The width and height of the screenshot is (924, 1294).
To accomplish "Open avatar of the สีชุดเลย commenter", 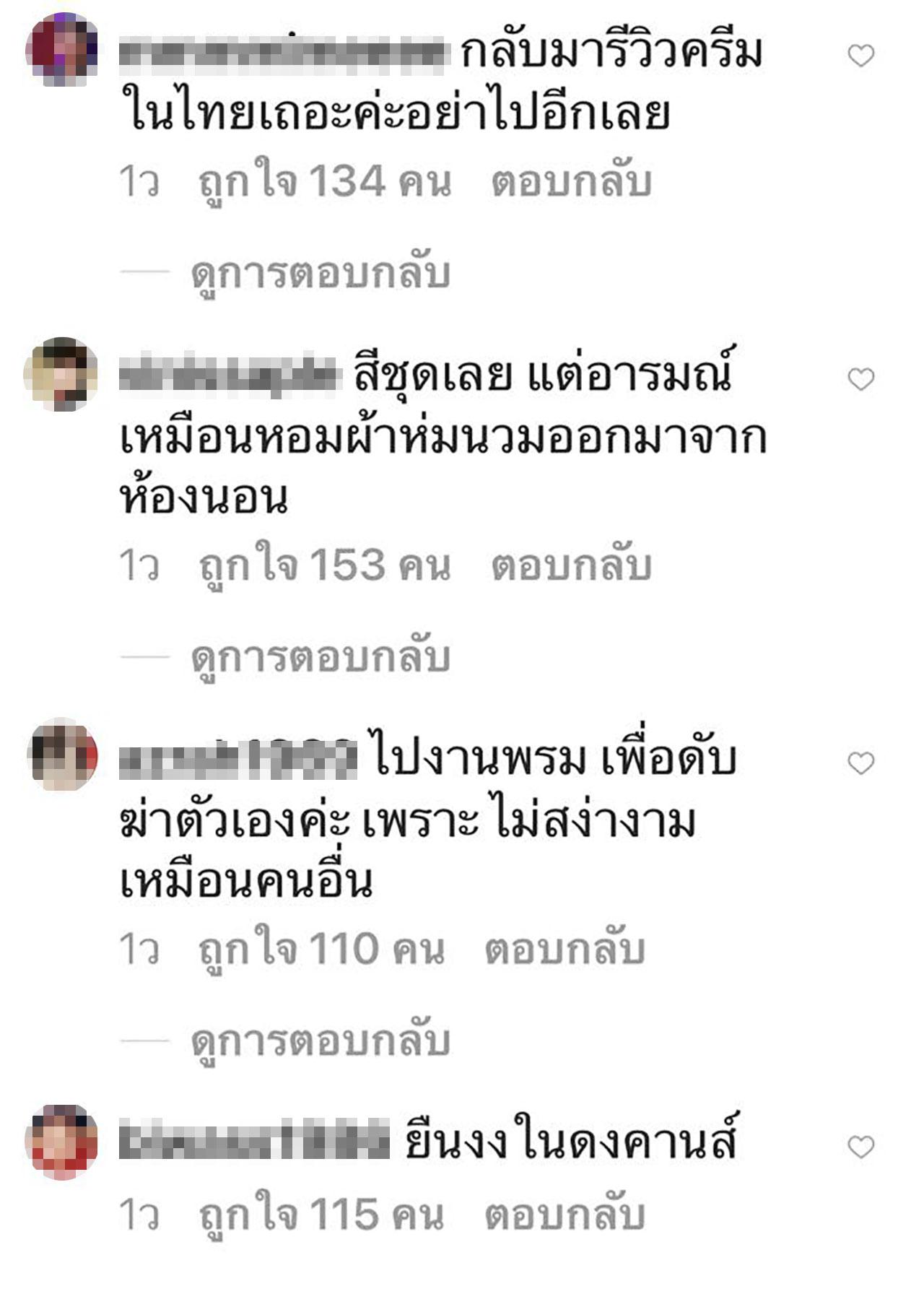I will tap(61, 374).
